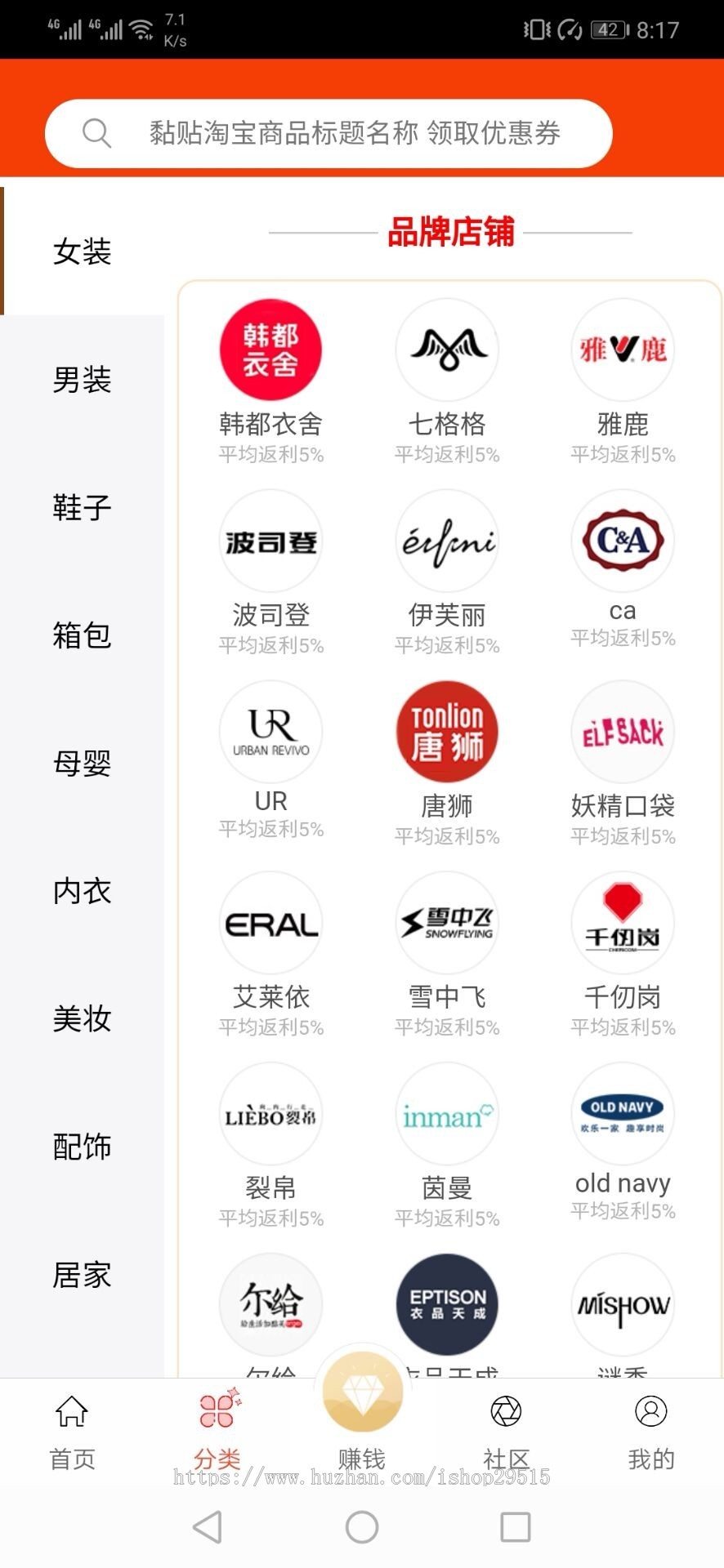This screenshot has width=724, height=1568.
Task: Select the 母婴 category
Action: [82, 764]
